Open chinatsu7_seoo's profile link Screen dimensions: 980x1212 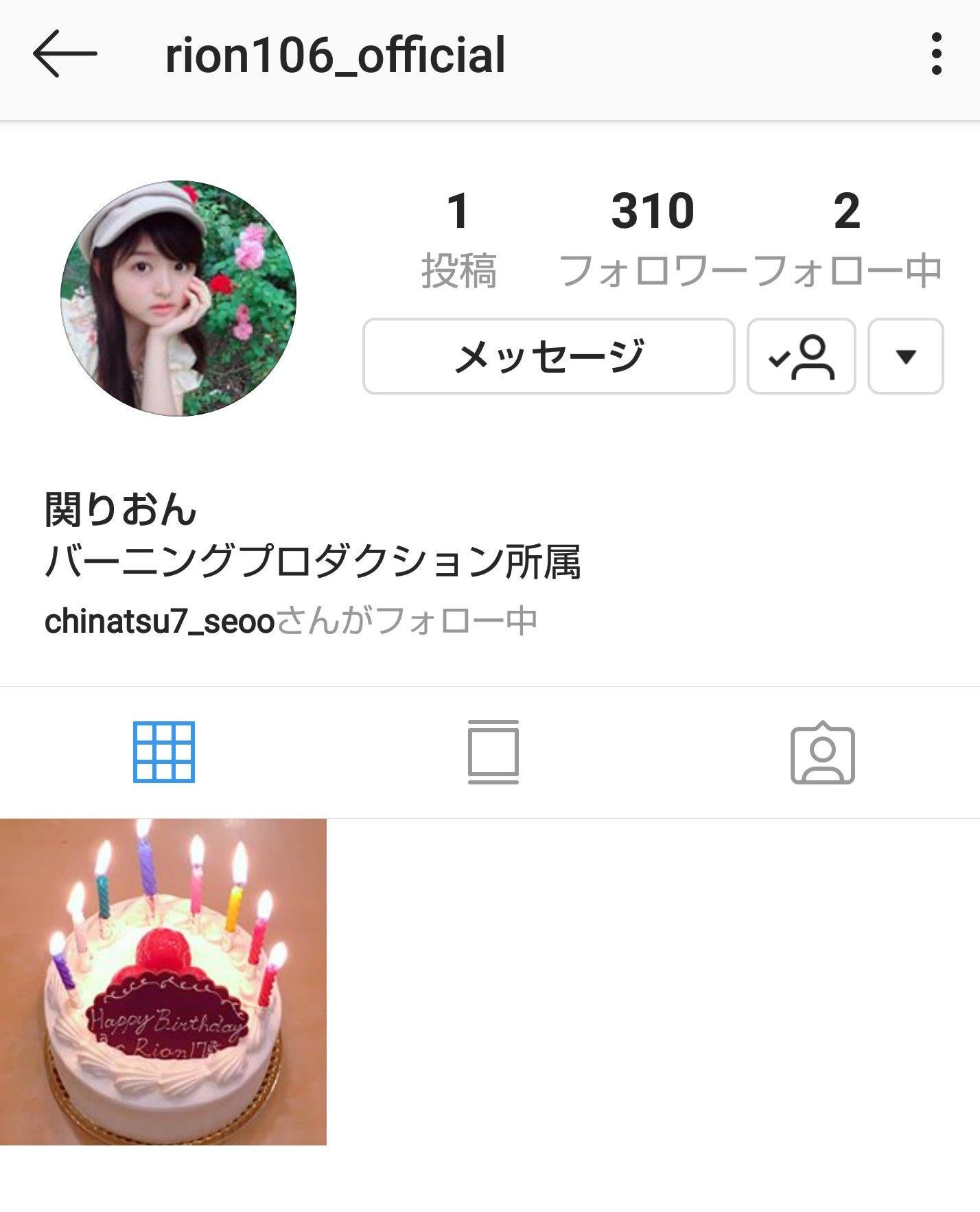(159, 622)
